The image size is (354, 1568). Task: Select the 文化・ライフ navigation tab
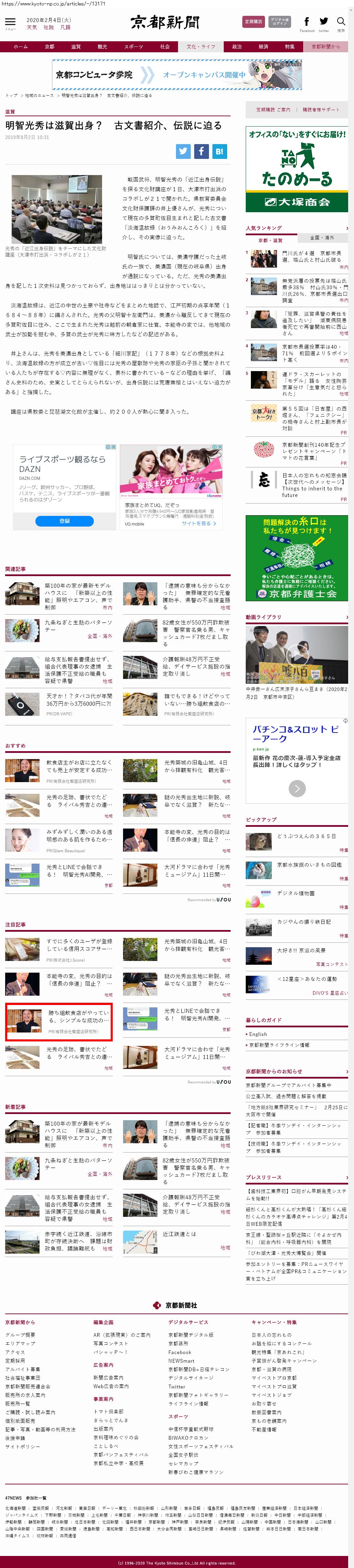pyautogui.click(x=201, y=46)
